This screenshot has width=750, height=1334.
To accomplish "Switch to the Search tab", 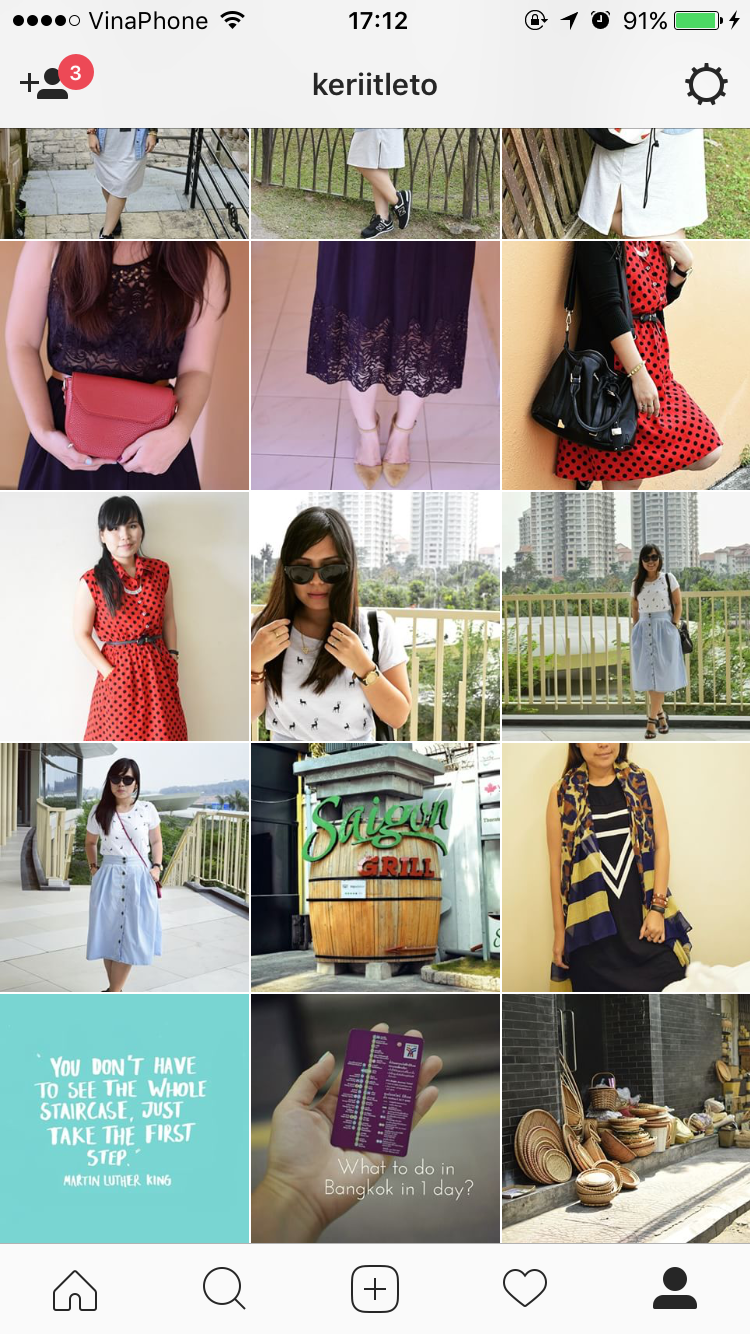I will pyautogui.click(x=224, y=1289).
